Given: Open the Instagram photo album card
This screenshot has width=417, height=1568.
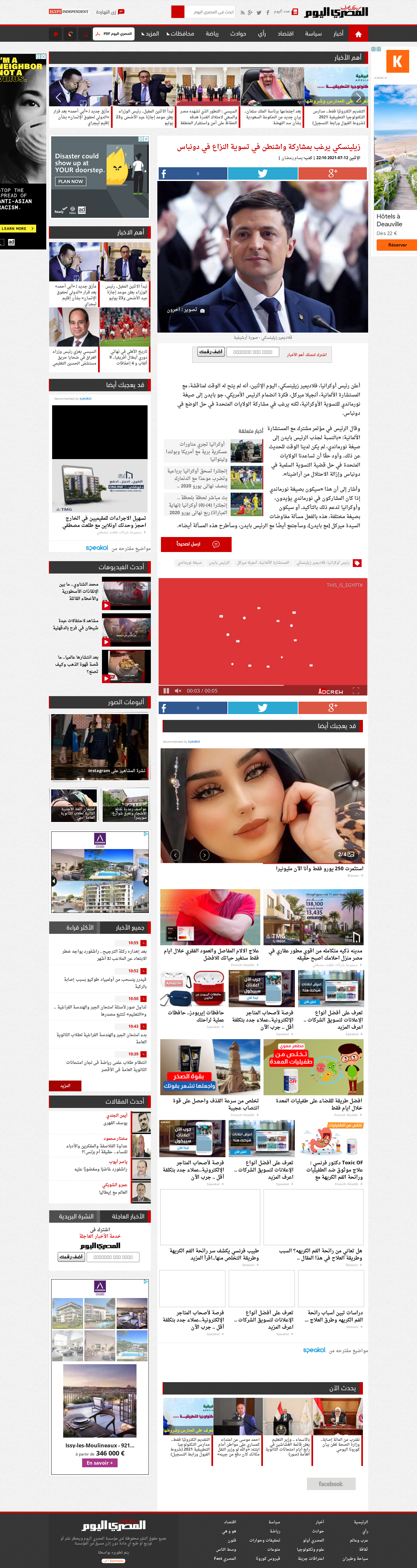Looking at the screenshot, I should (100, 747).
